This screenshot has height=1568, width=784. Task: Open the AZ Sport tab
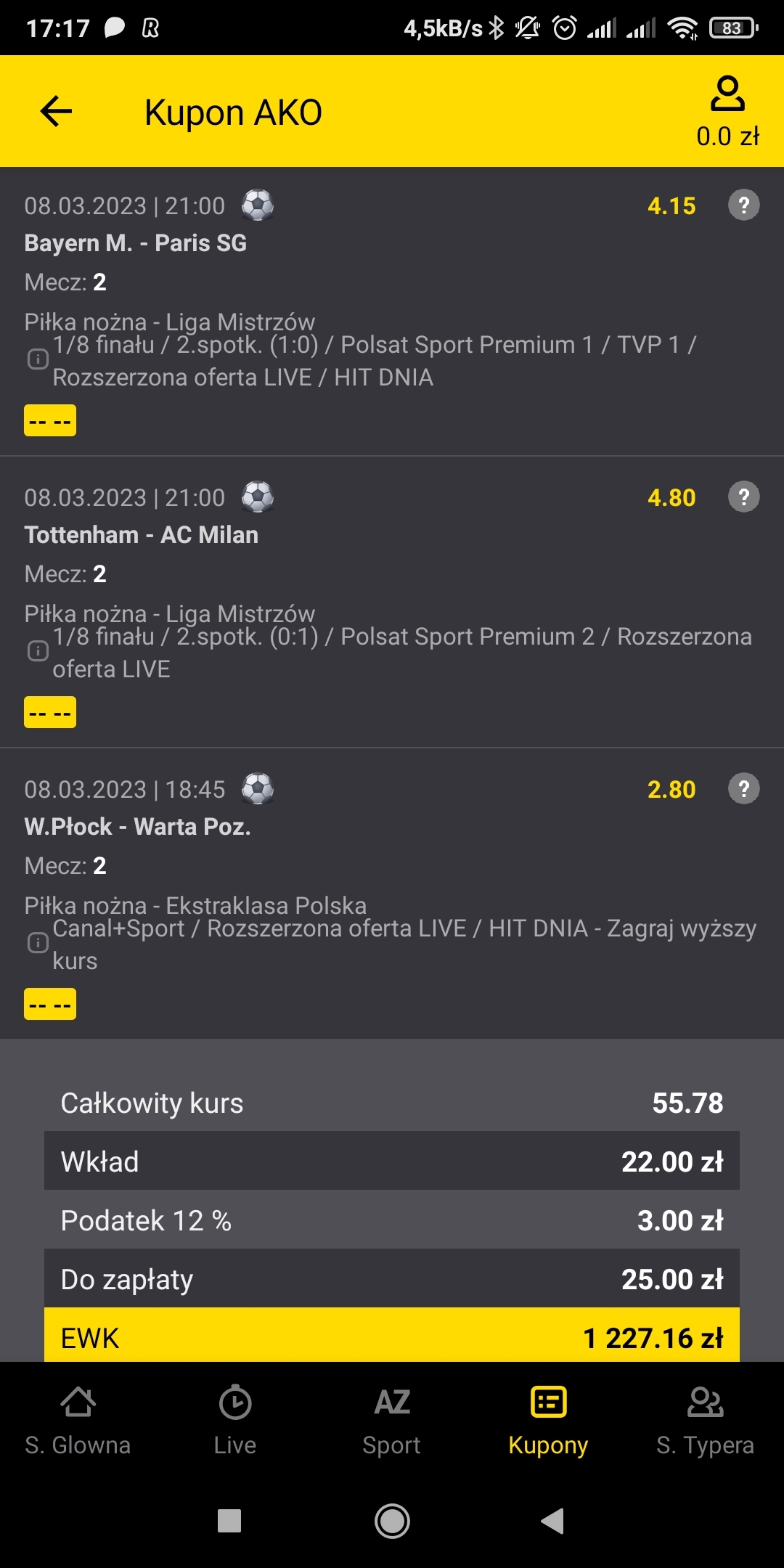(x=392, y=1421)
